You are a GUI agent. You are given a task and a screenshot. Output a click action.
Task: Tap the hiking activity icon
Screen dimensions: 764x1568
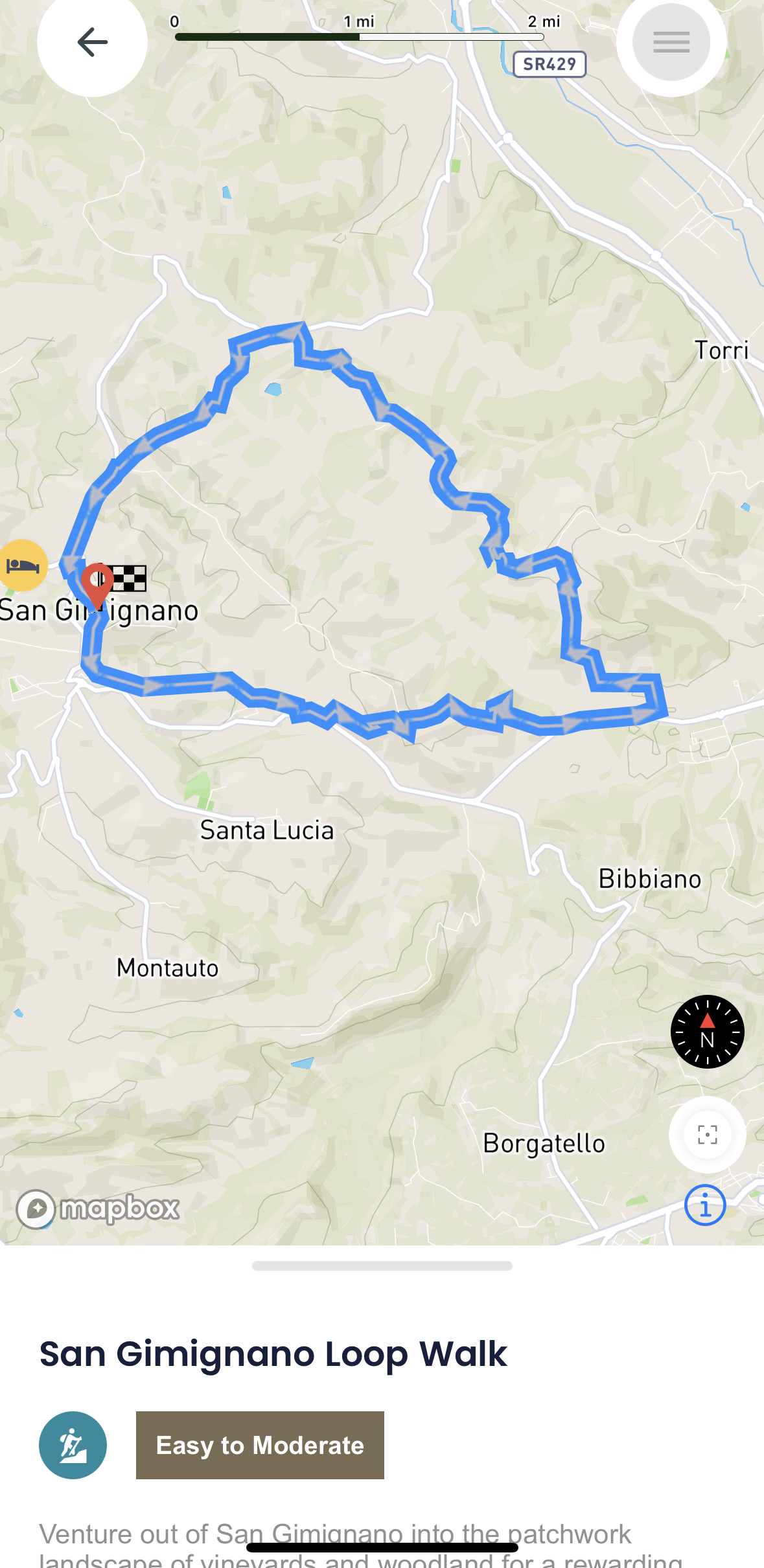point(73,1445)
